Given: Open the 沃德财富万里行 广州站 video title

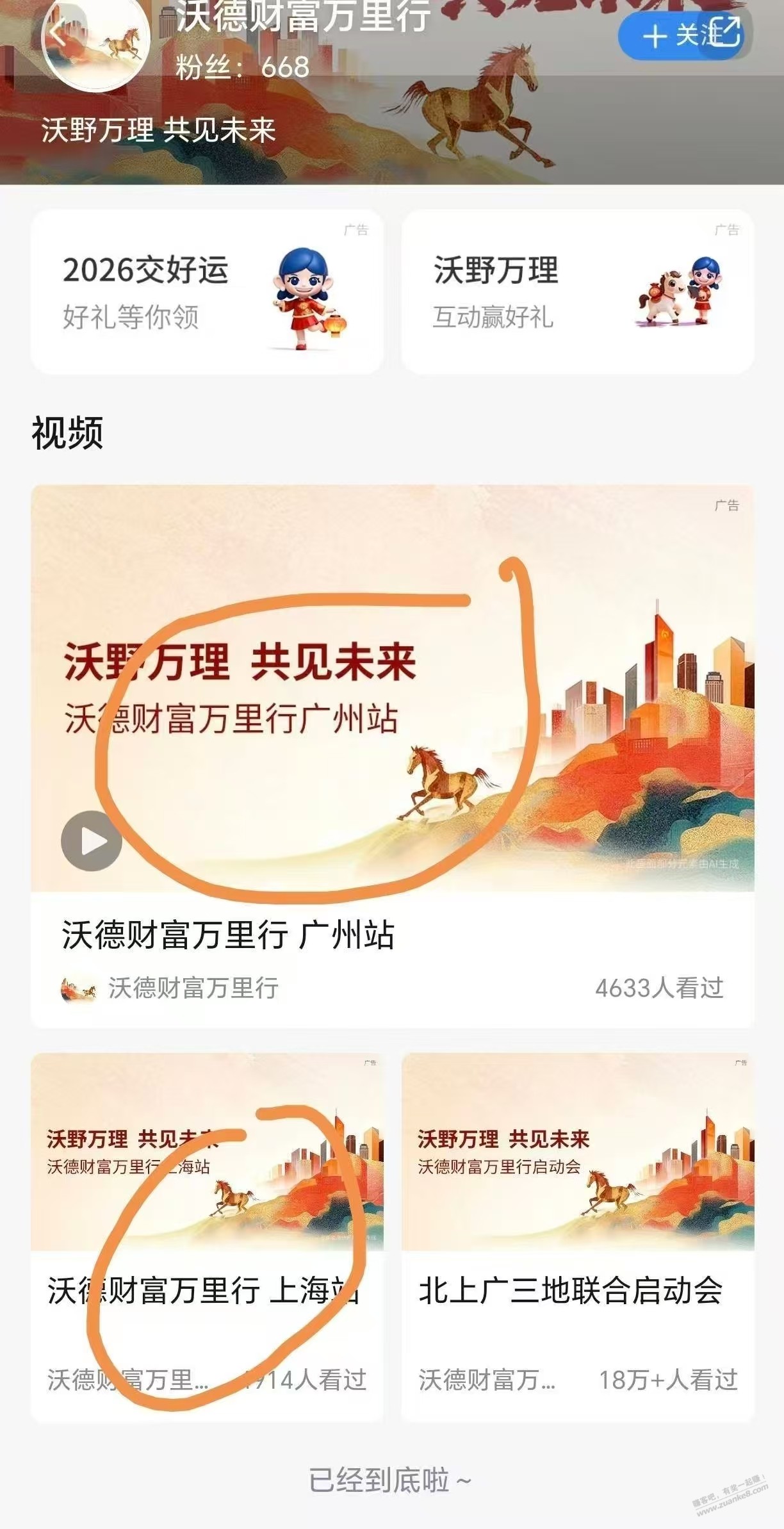Looking at the screenshot, I should pyautogui.click(x=228, y=935).
